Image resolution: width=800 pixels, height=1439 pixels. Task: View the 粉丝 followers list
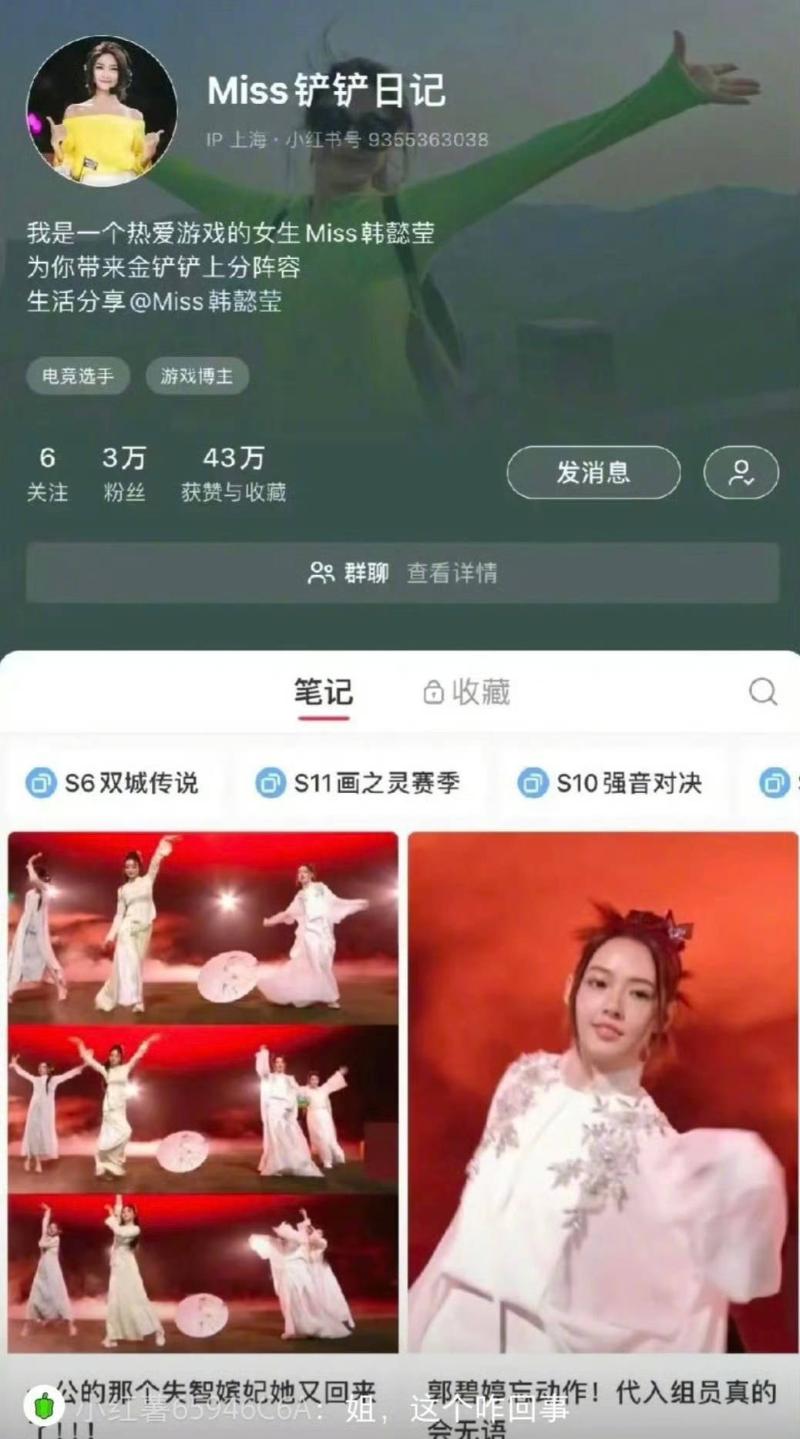pyautogui.click(x=123, y=473)
